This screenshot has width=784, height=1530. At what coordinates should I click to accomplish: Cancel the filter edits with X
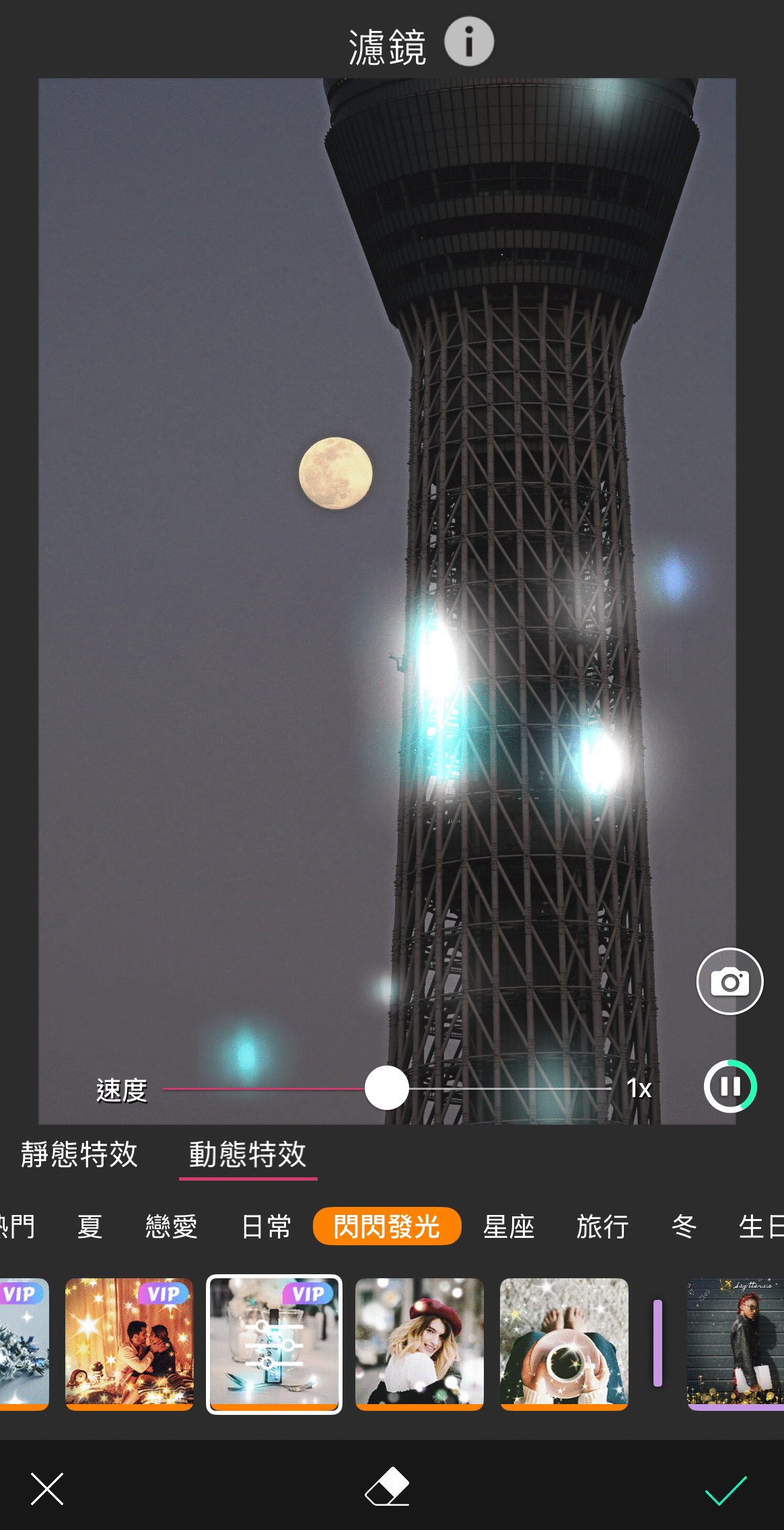47,1488
